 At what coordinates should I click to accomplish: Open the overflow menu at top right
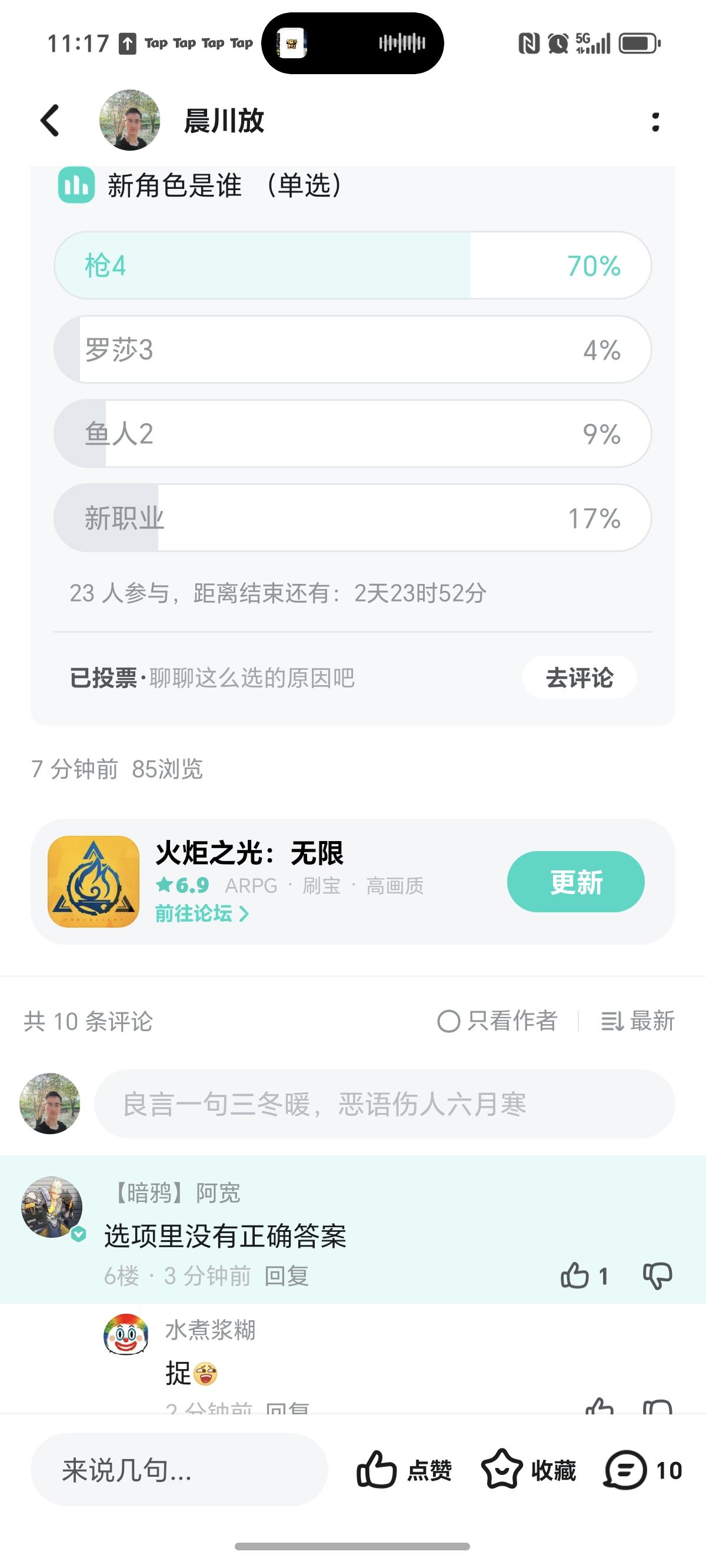pyautogui.click(x=655, y=122)
